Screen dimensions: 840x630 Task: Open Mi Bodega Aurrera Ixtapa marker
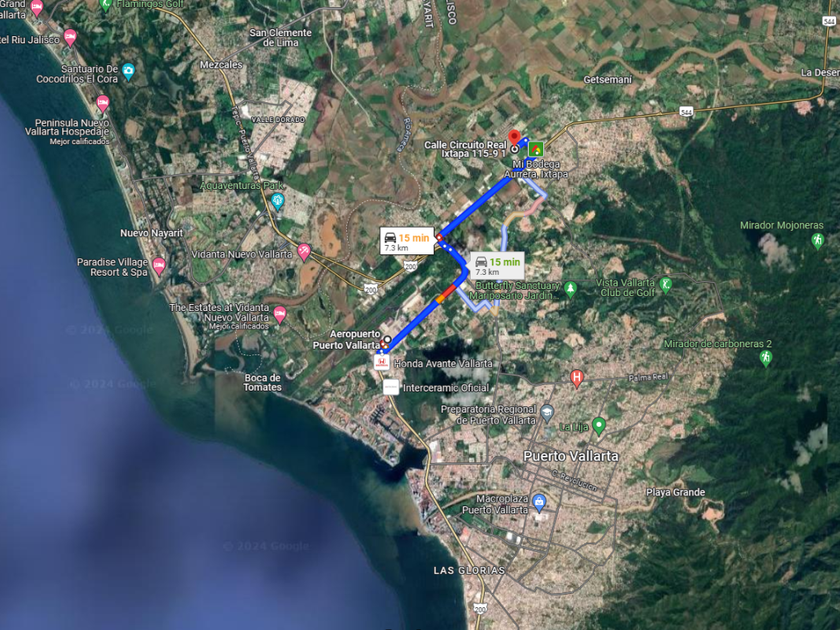535,149
